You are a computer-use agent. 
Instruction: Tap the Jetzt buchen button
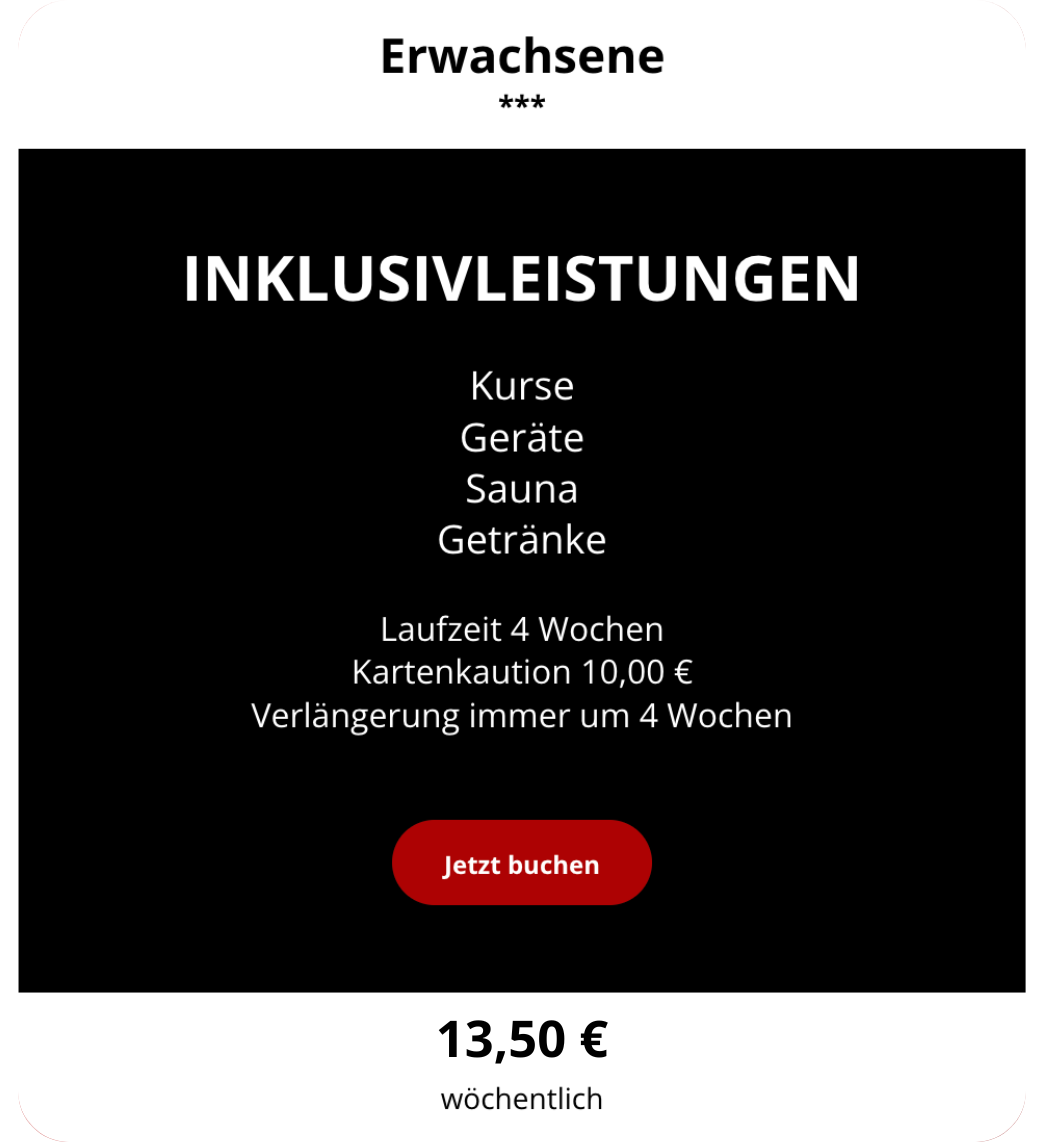click(x=521, y=863)
